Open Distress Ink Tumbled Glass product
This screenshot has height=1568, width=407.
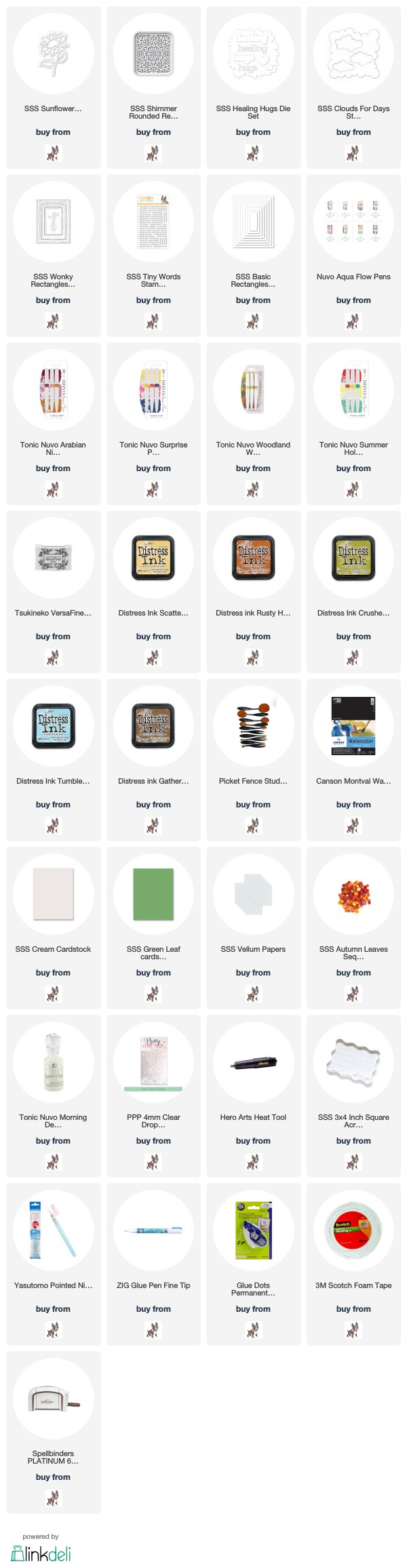click(53, 726)
